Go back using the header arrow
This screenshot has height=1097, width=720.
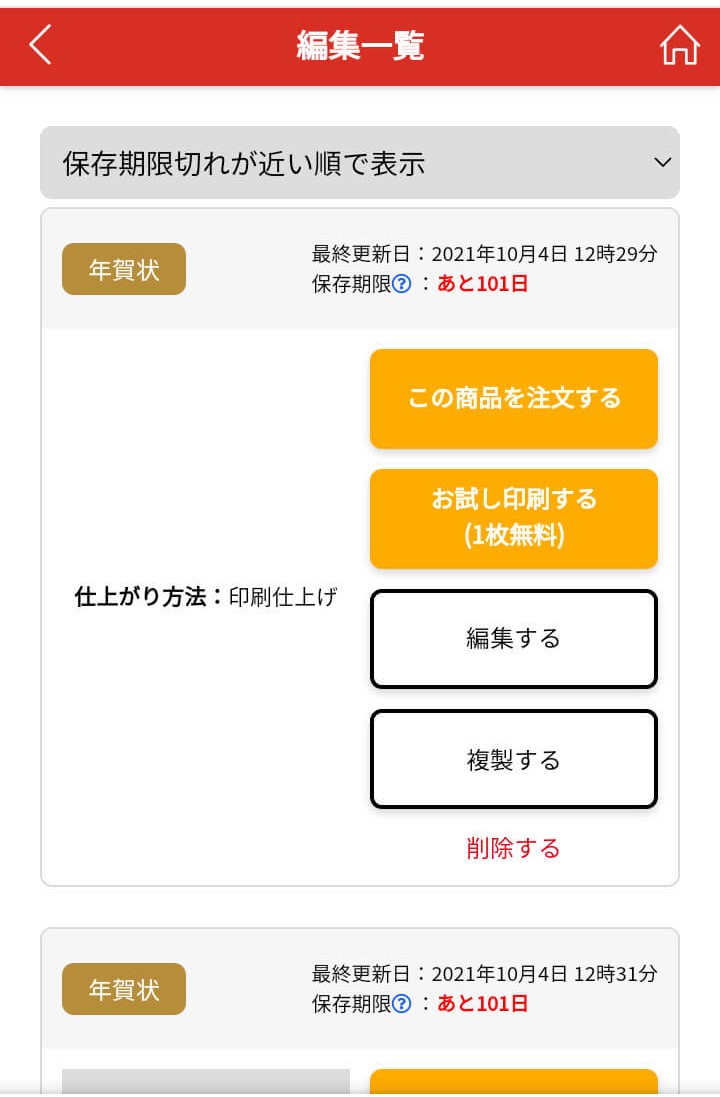point(40,45)
